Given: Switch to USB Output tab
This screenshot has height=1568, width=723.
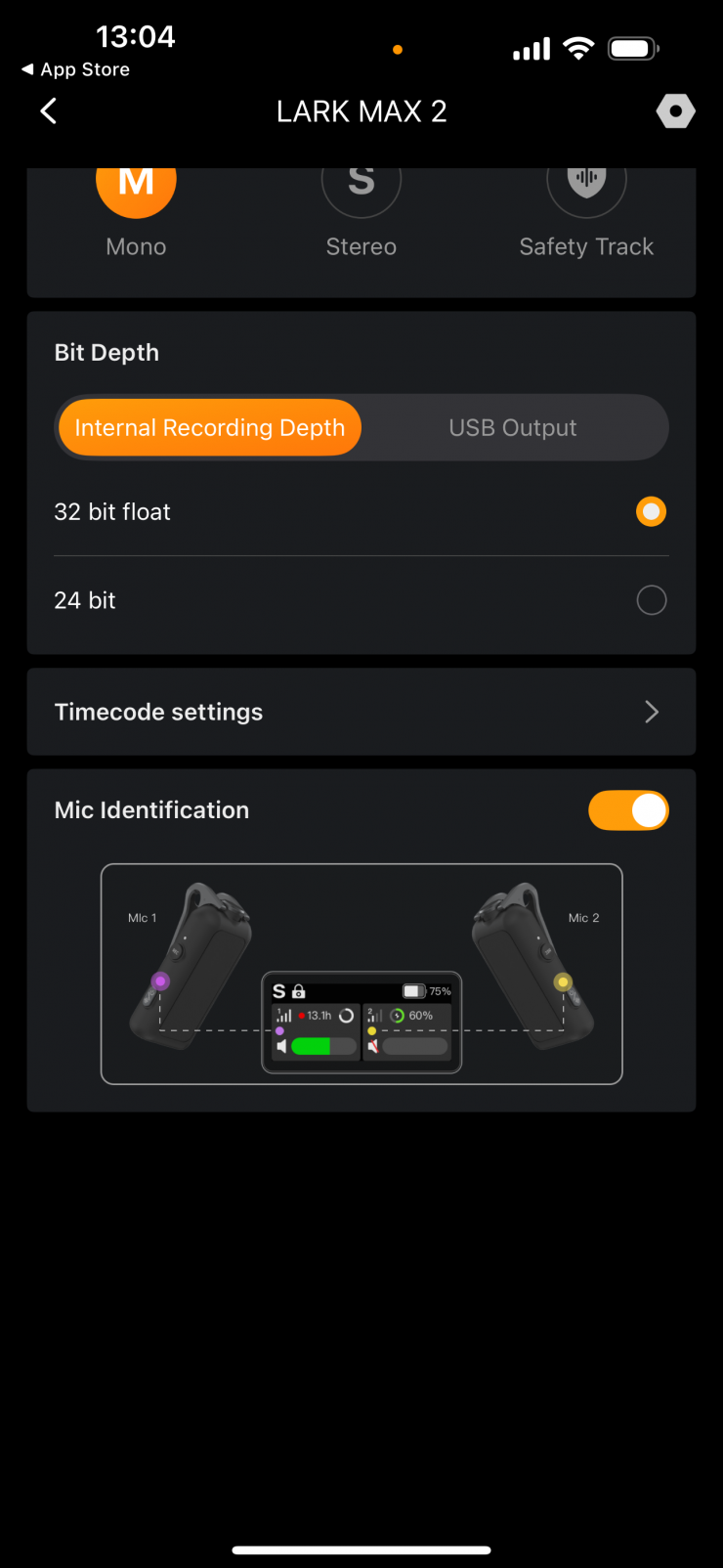Looking at the screenshot, I should pos(512,428).
